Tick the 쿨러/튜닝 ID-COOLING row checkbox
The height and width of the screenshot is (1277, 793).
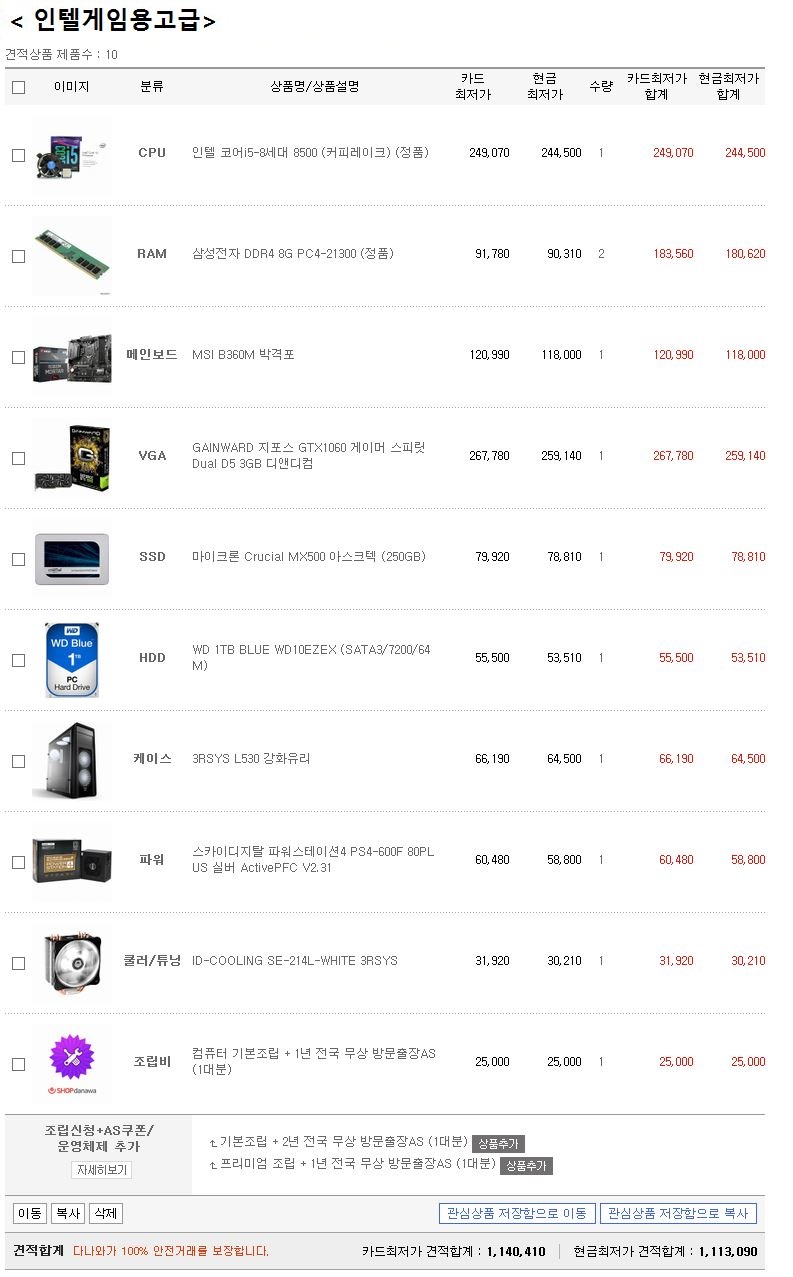18,963
